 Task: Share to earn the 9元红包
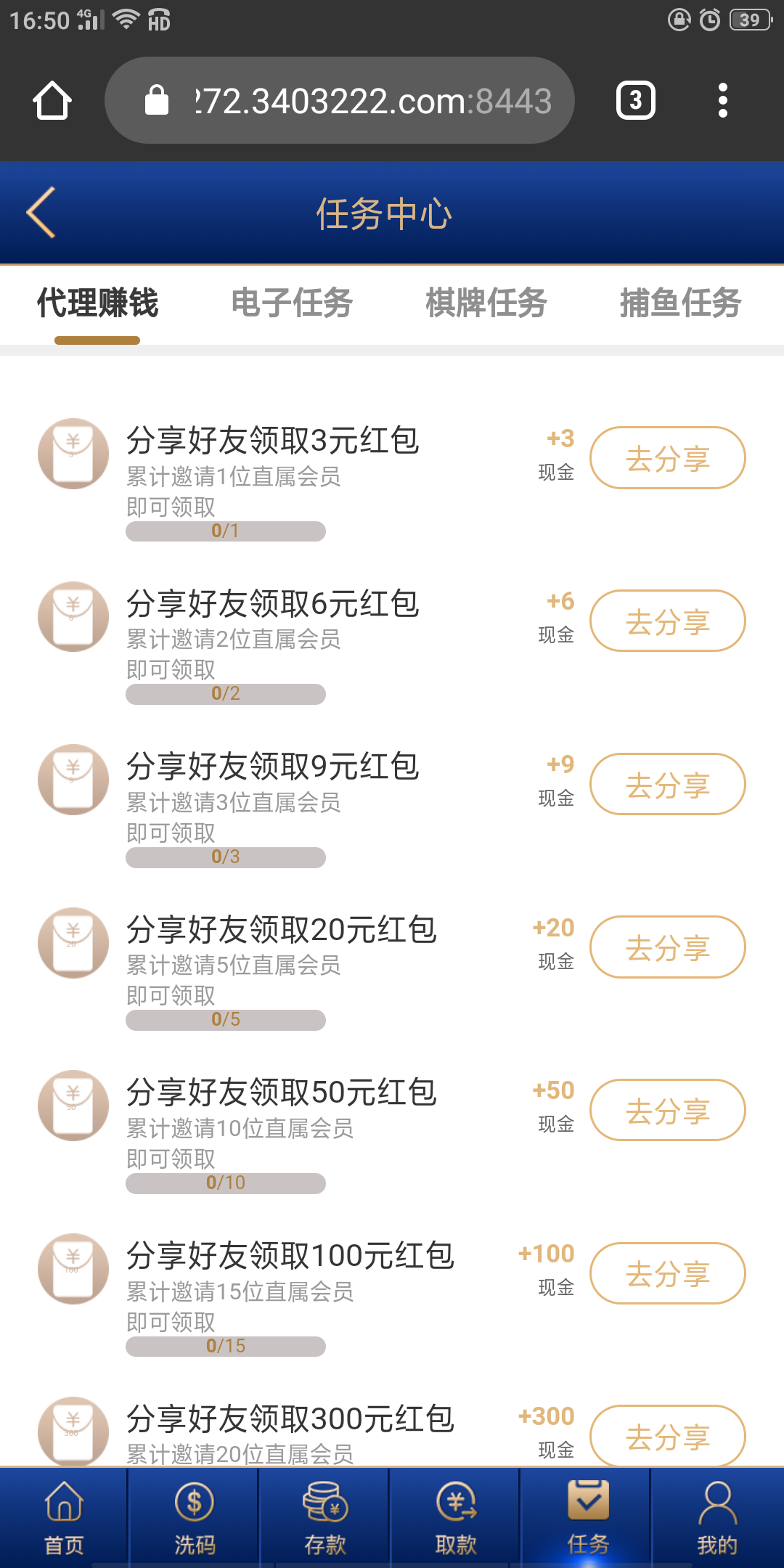coord(667,785)
